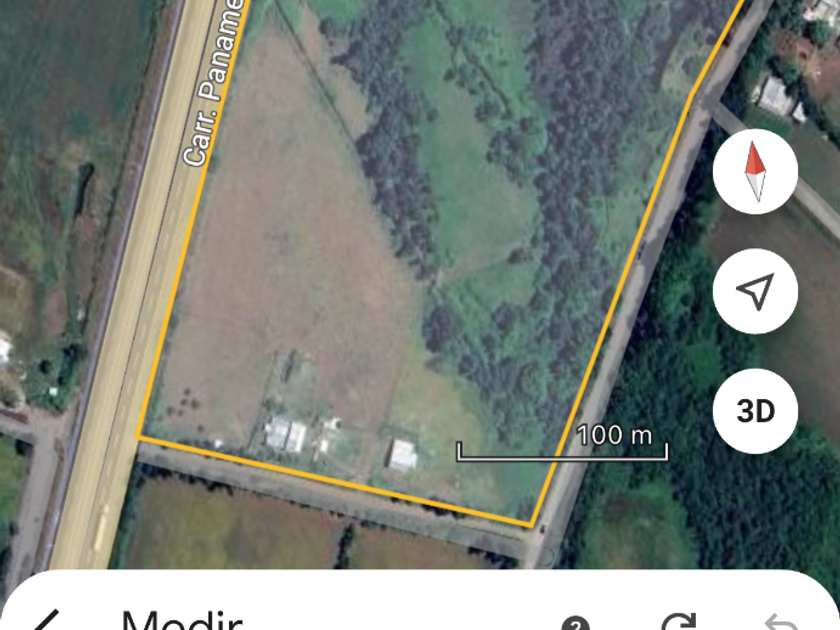The width and height of the screenshot is (840, 630).
Task: Center map on my location
Action: (x=755, y=291)
